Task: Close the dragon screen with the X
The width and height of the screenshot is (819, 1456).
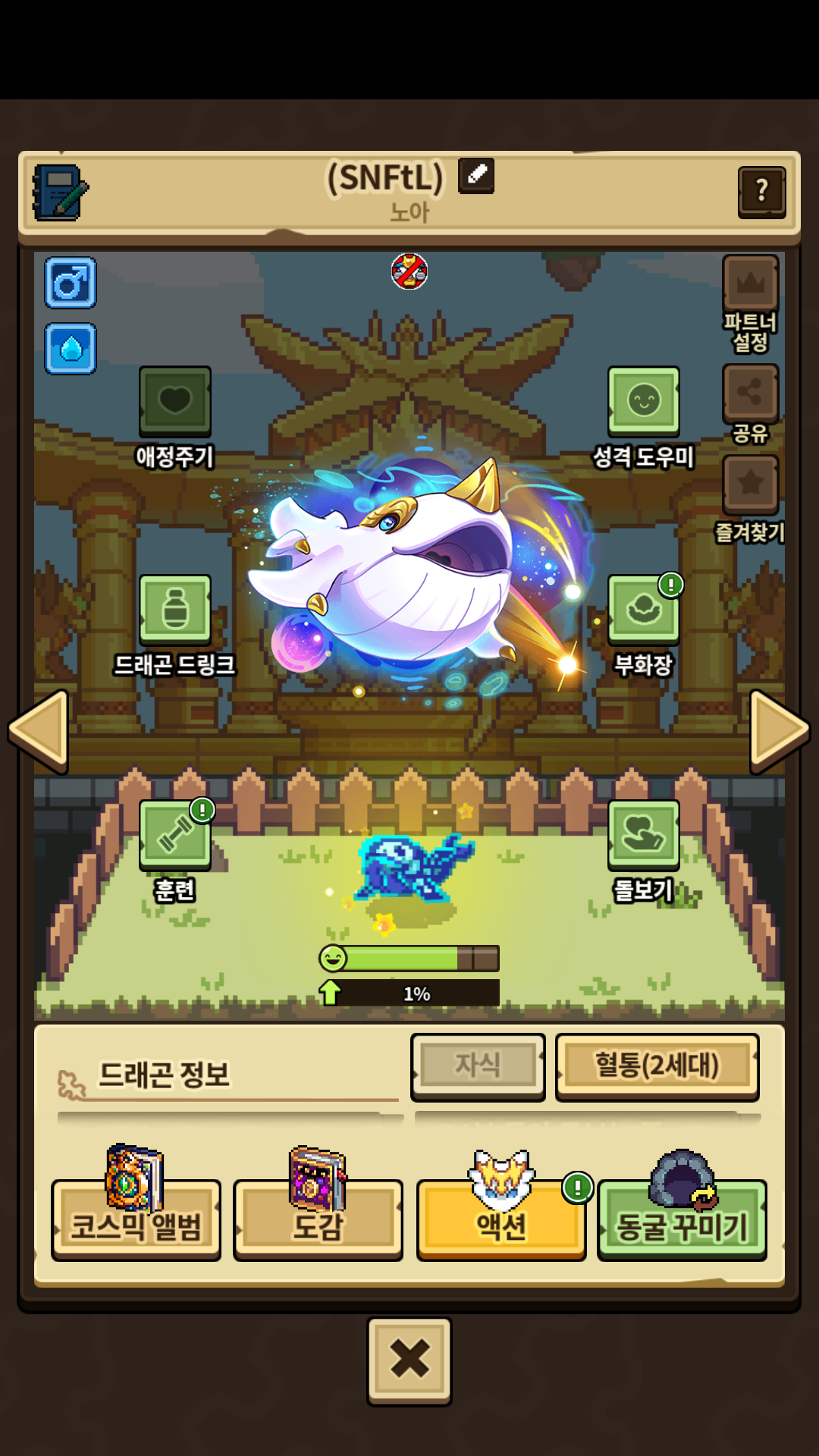Action: coord(409,1361)
